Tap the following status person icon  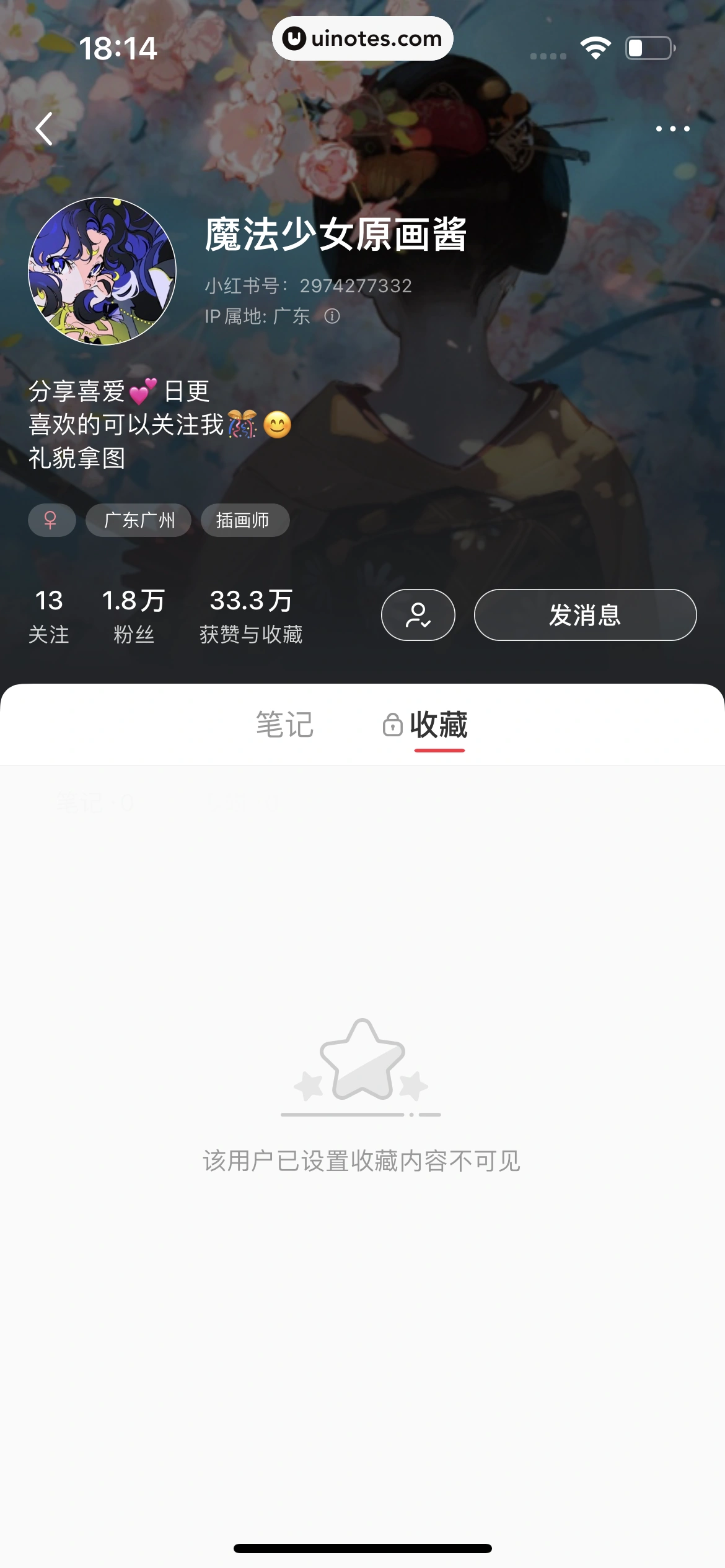(x=418, y=614)
